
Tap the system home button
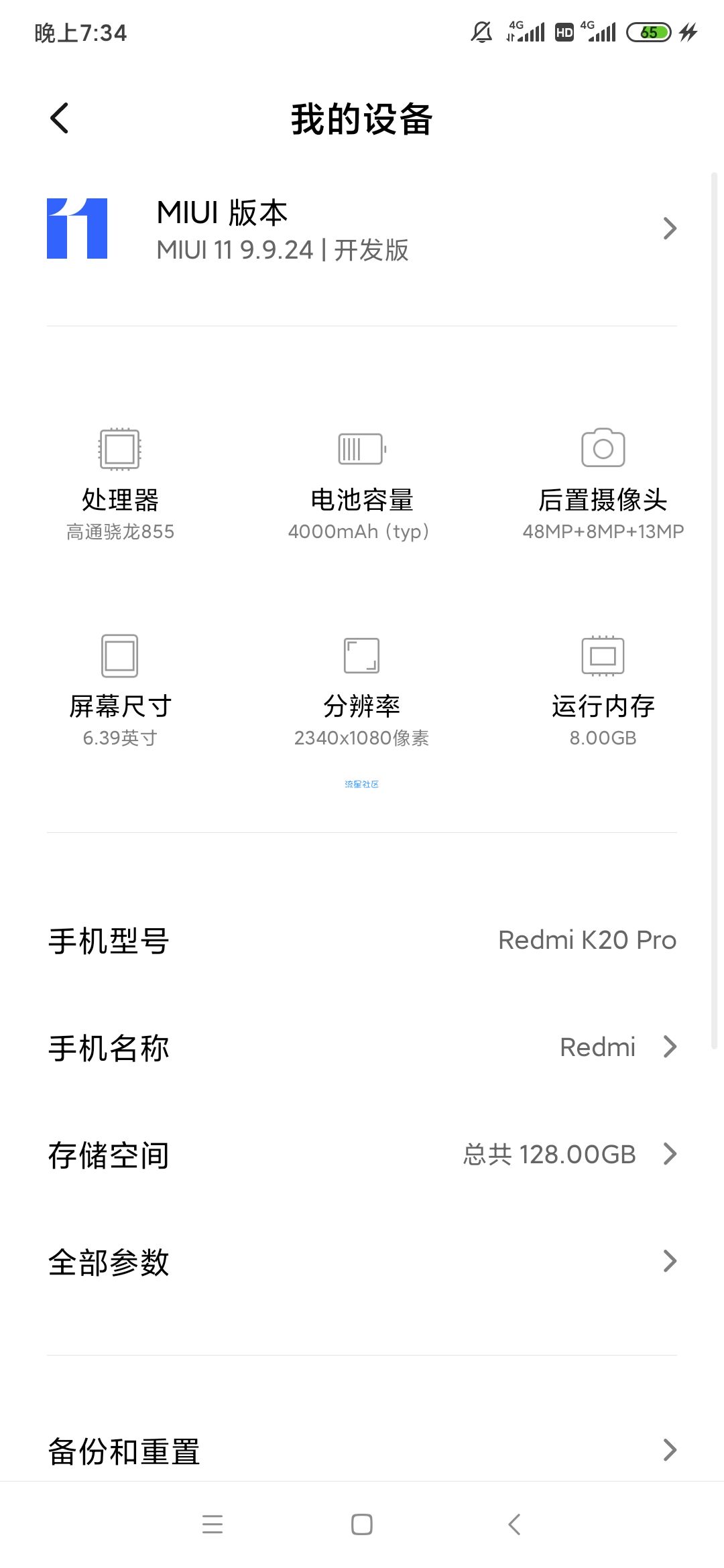pos(362,1524)
